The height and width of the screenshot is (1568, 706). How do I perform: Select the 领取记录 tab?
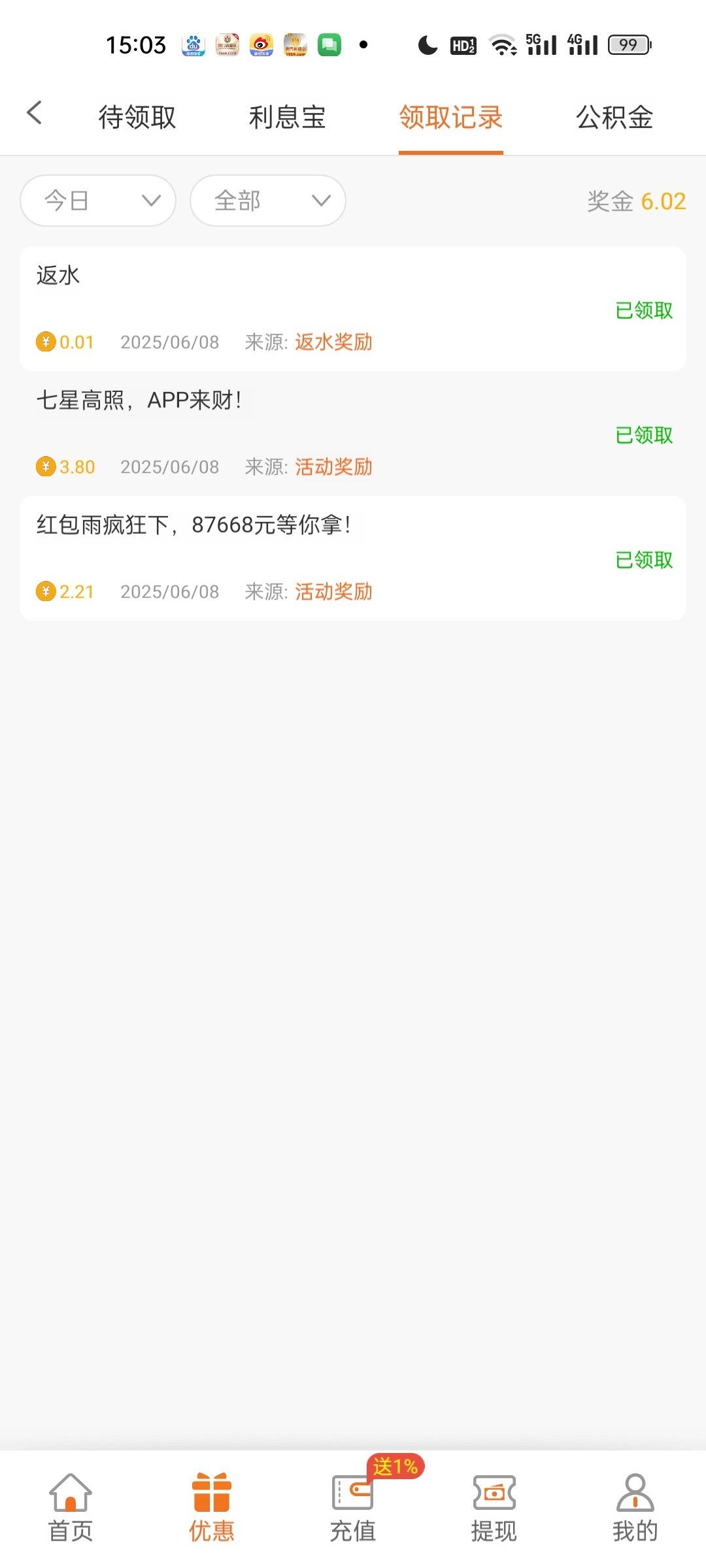point(450,118)
